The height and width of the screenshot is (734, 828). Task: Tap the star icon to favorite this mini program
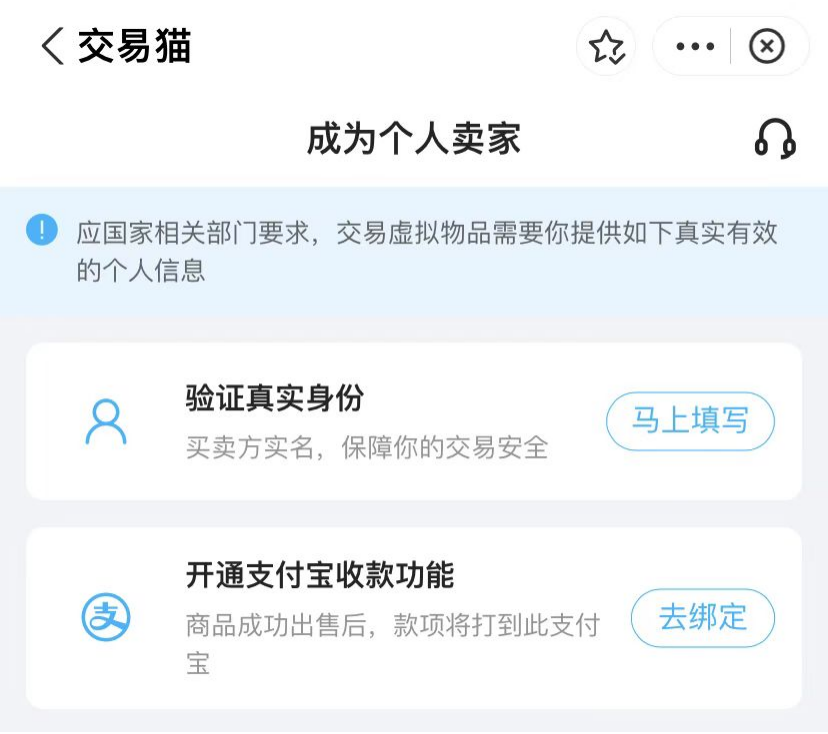point(606,46)
